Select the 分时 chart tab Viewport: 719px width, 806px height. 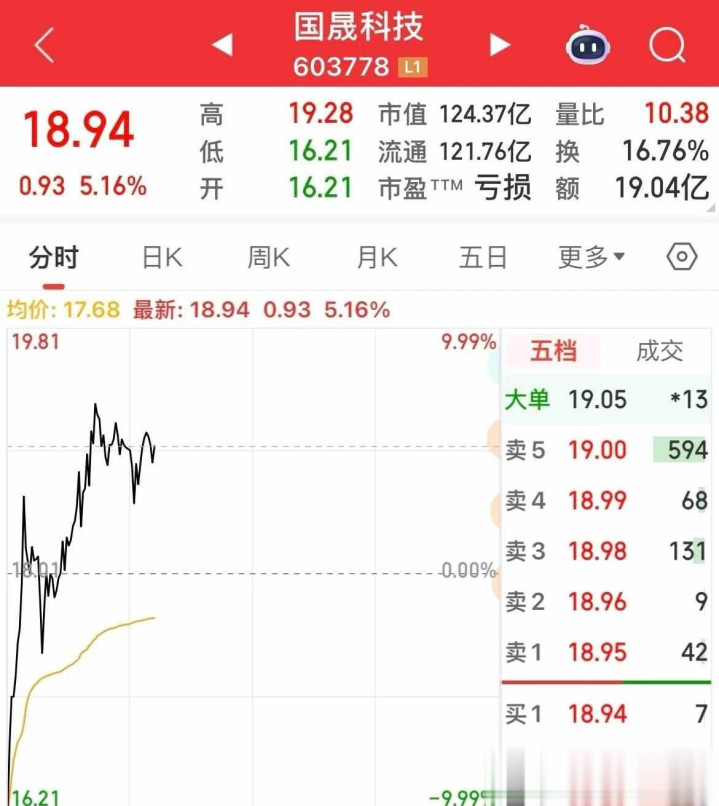tap(53, 258)
